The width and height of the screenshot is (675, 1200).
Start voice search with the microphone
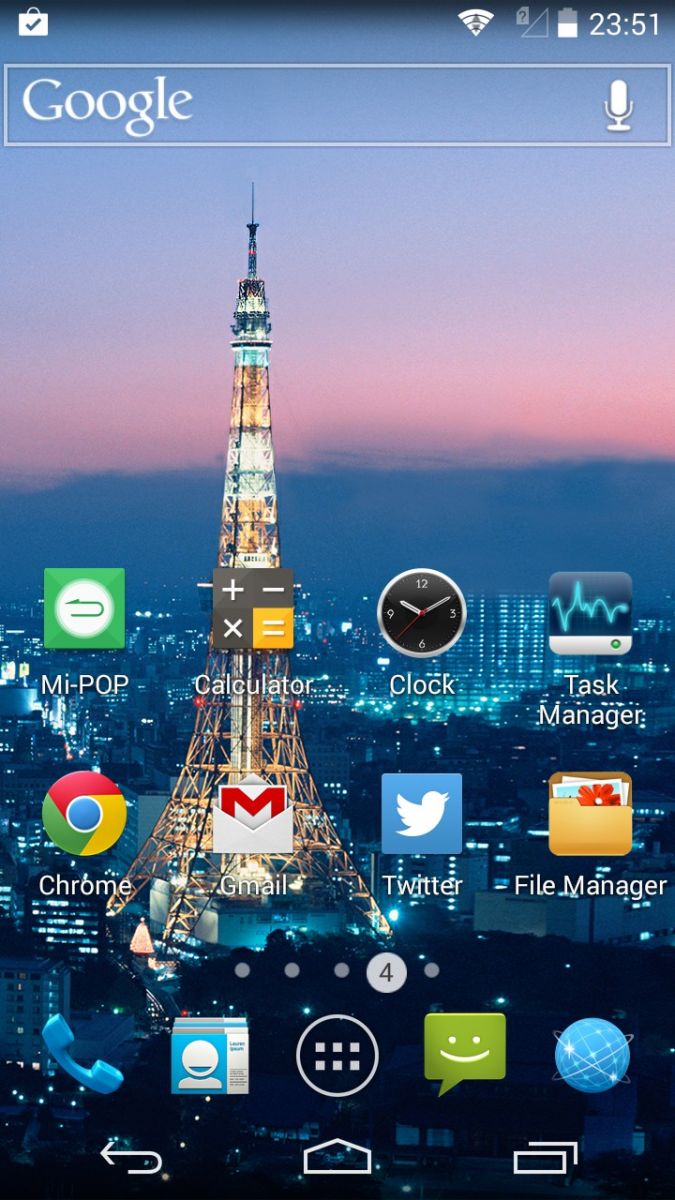pyautogui.click(x=619, y=105)
